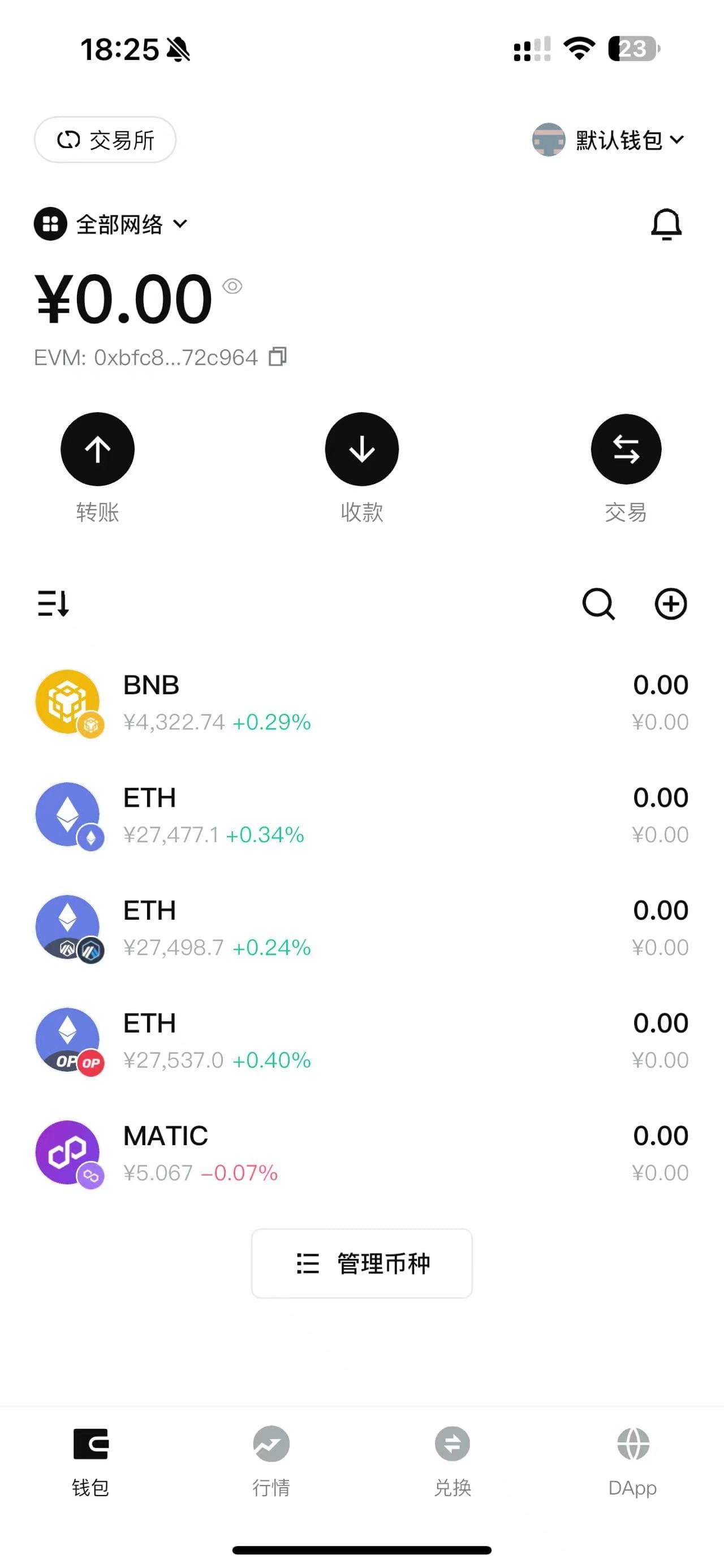Image resolution: width=724 pixels, height=1568 pixels.
Task: Open the Optimism ETH row priced ¥27,537.0
Action: coord(361,1041)
